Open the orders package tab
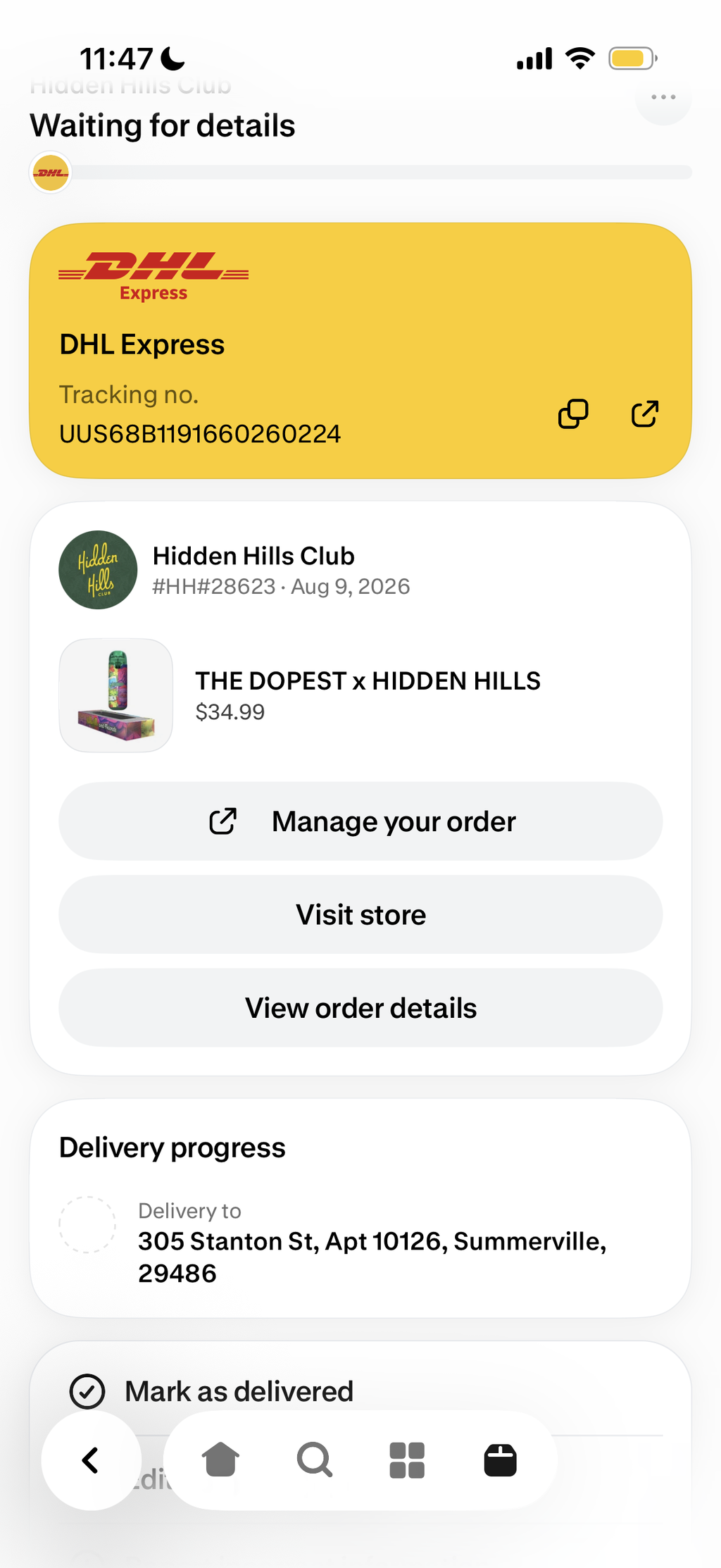This screenshot has width=721, height=1568. (501, 1460)
